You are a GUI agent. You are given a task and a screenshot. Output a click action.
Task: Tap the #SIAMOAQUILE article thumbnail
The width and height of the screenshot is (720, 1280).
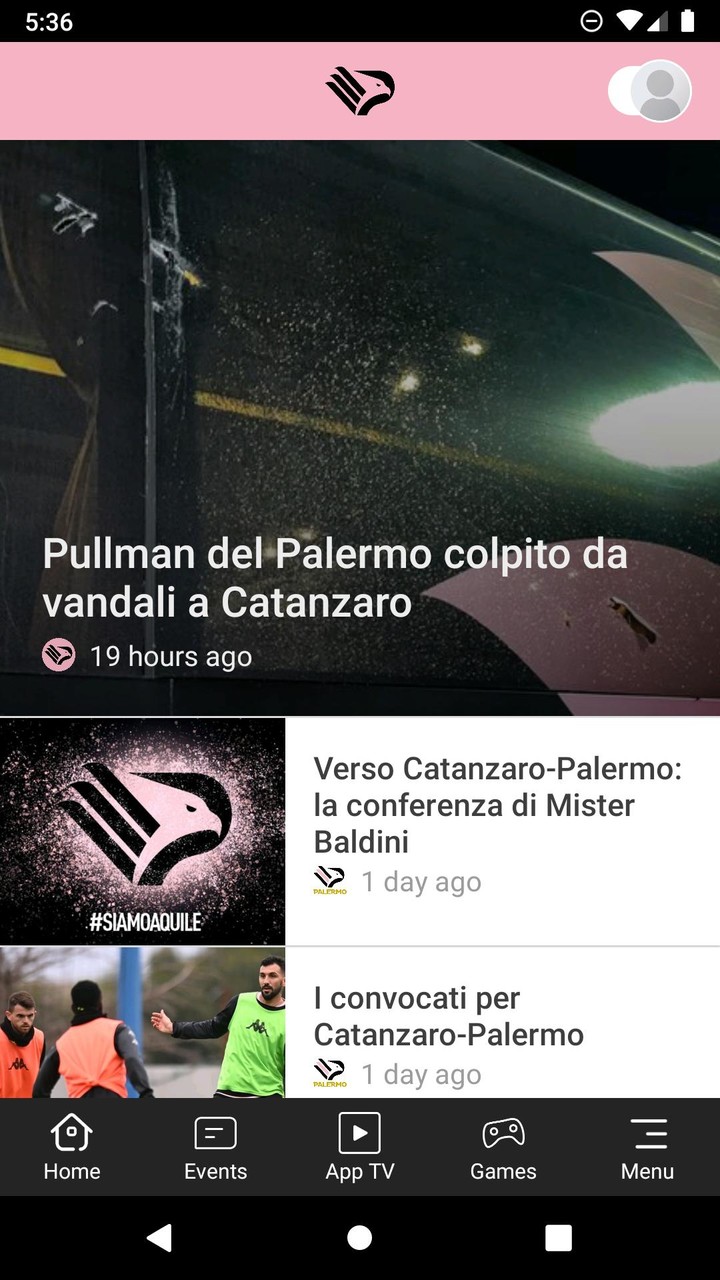pyautogui.click(x=142, y=829)
